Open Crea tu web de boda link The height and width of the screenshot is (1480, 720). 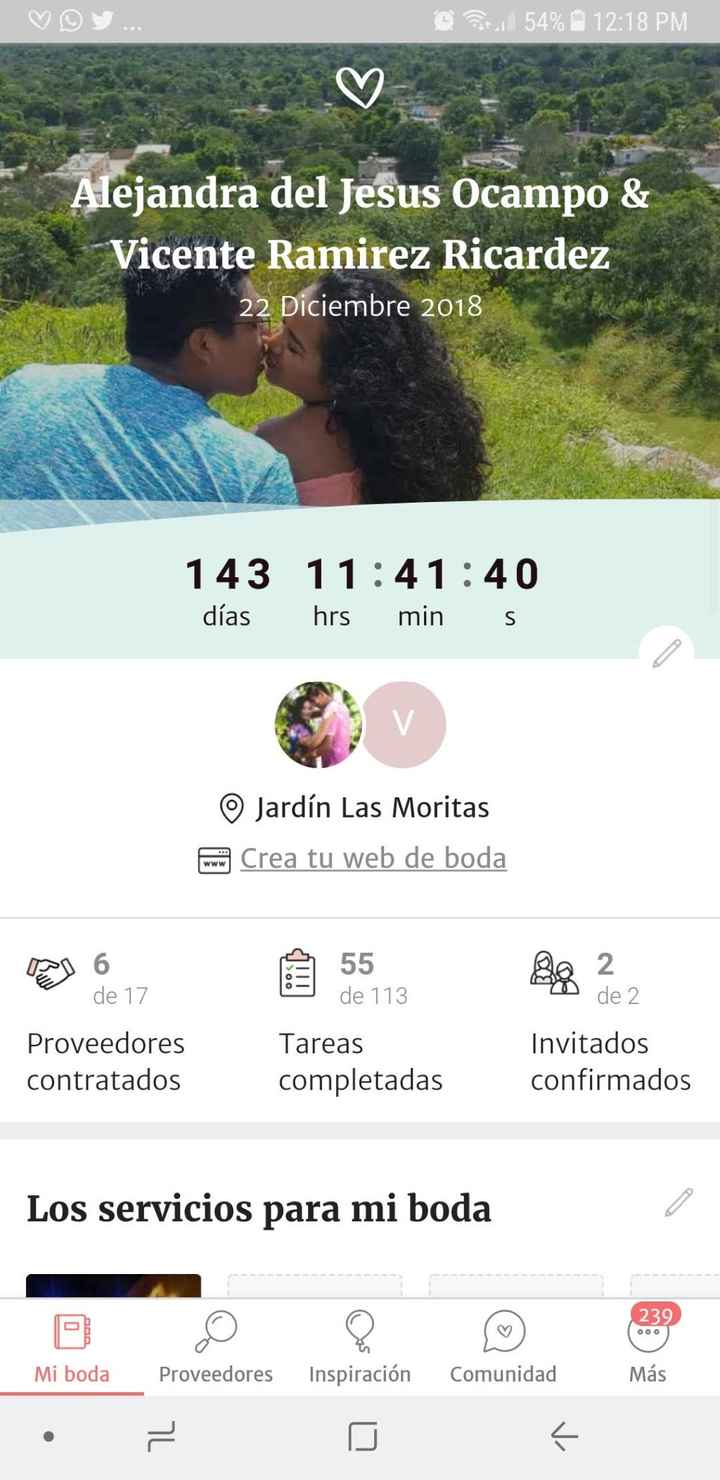tap(372, 858)
